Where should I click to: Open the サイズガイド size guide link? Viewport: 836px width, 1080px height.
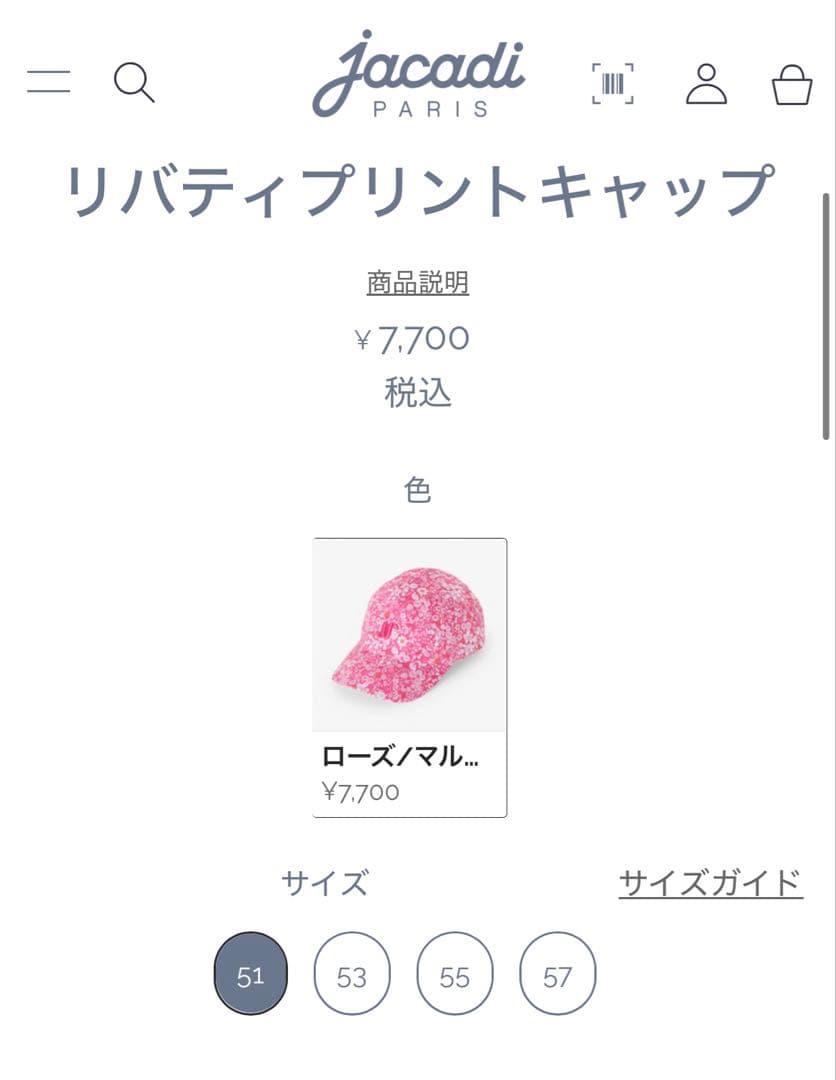[x=708, y=881]
